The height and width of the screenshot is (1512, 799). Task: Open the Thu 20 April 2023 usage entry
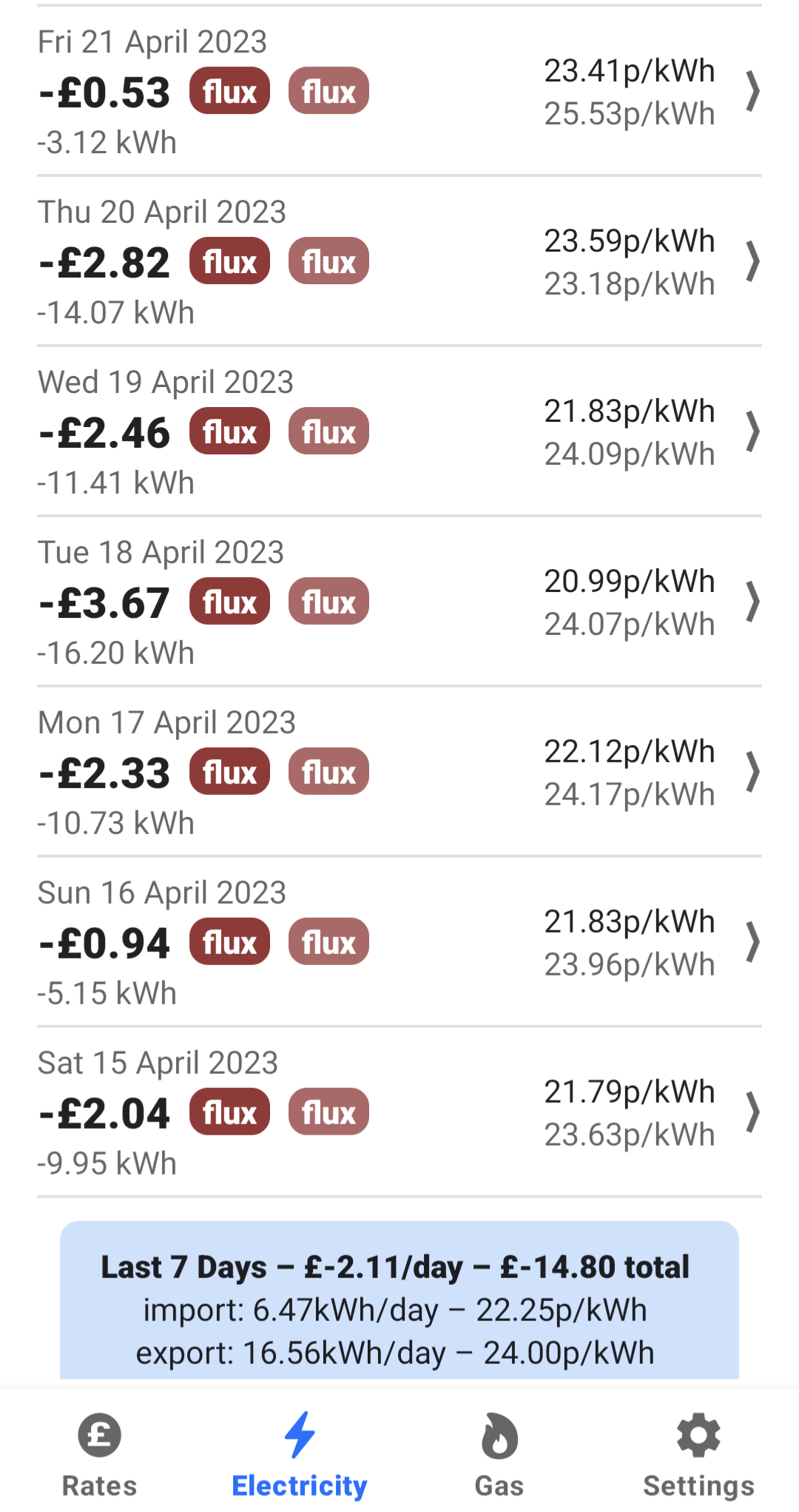(399, 261)
